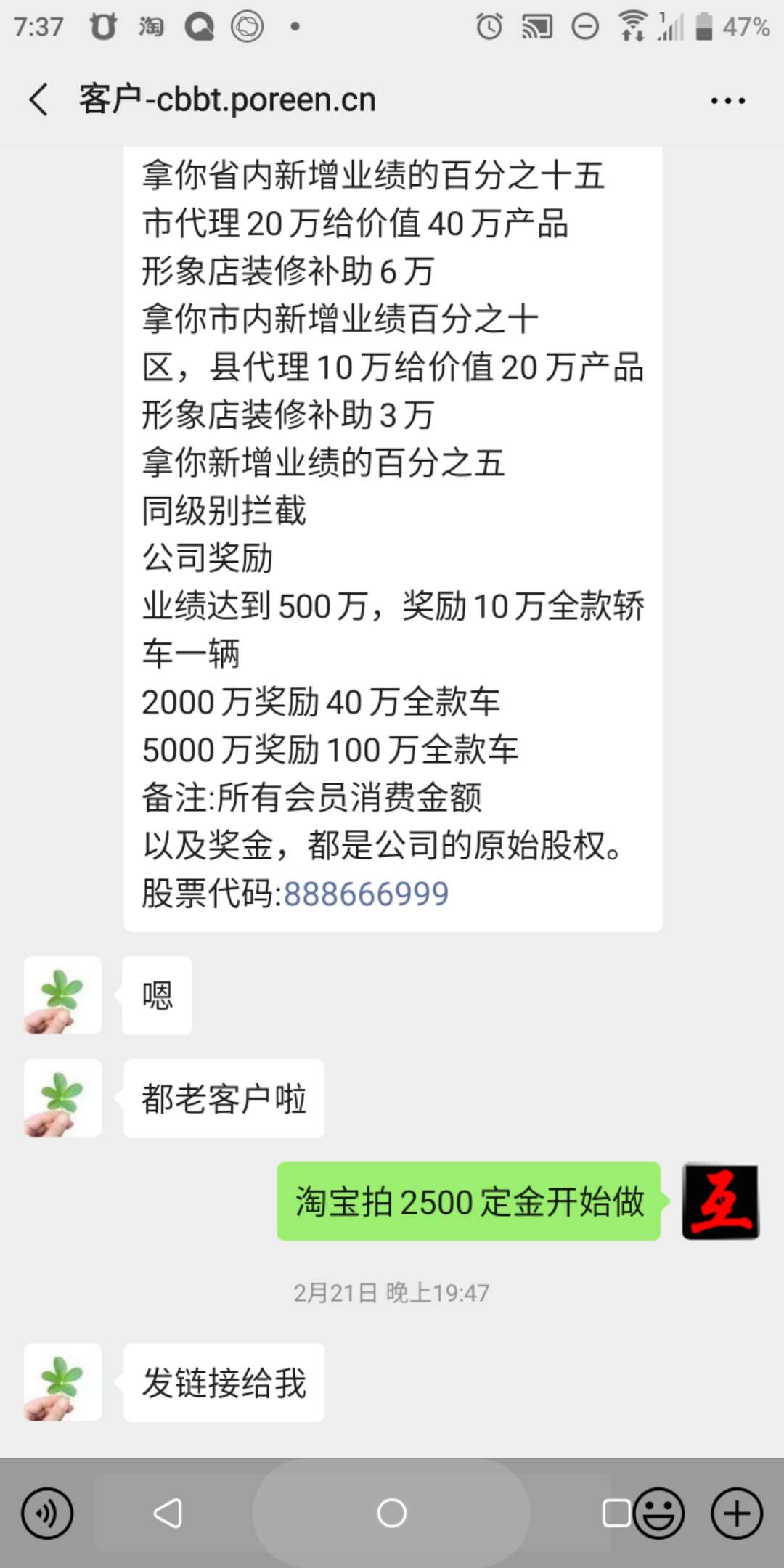Open the plus attachments menu
This screenshot has height=1568, width=784.
[x=737, y=1514]
